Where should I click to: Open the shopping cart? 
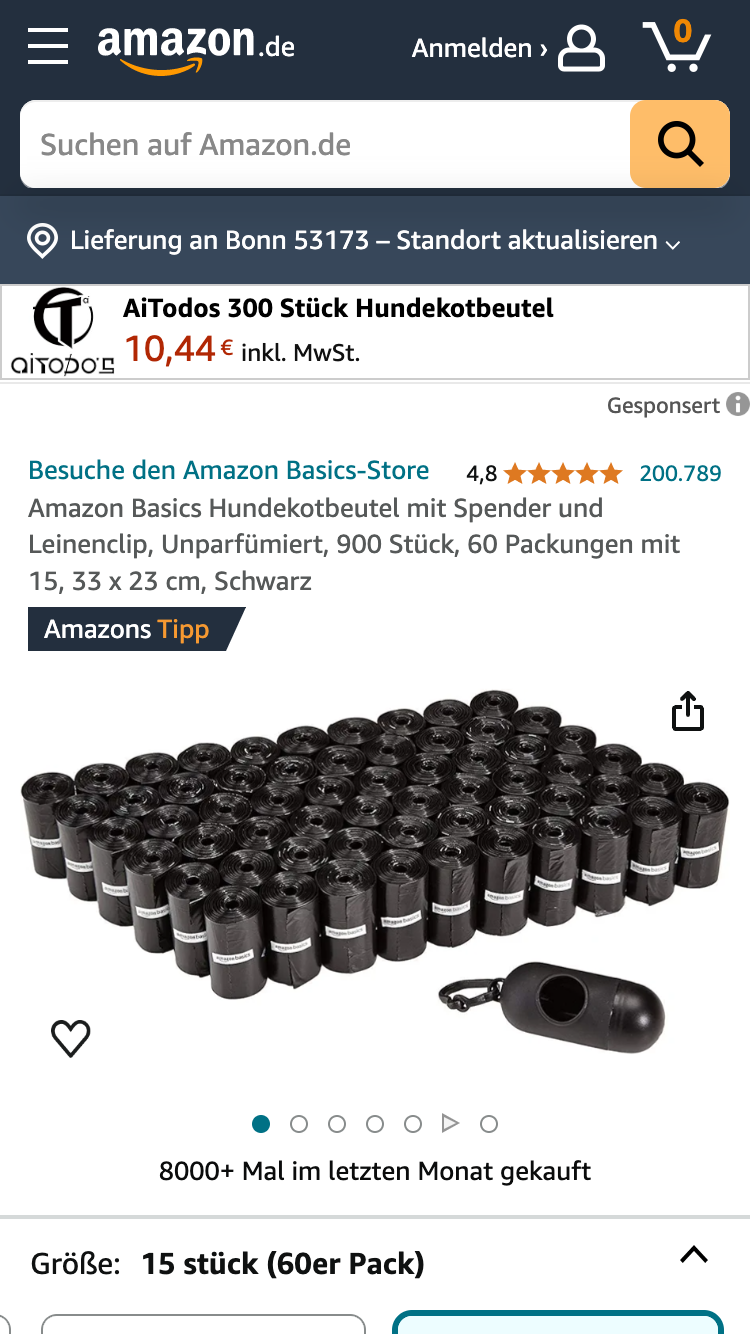(x=676, y=46)
